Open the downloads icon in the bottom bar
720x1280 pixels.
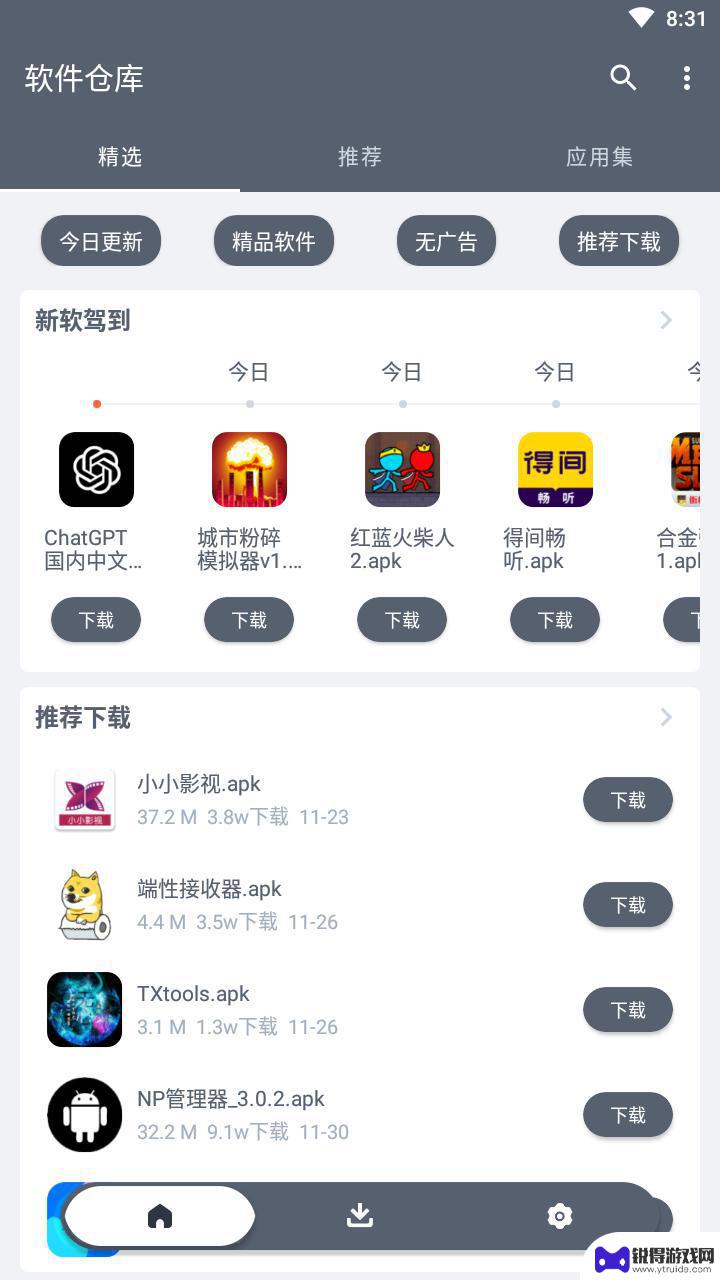[359, 1215]
